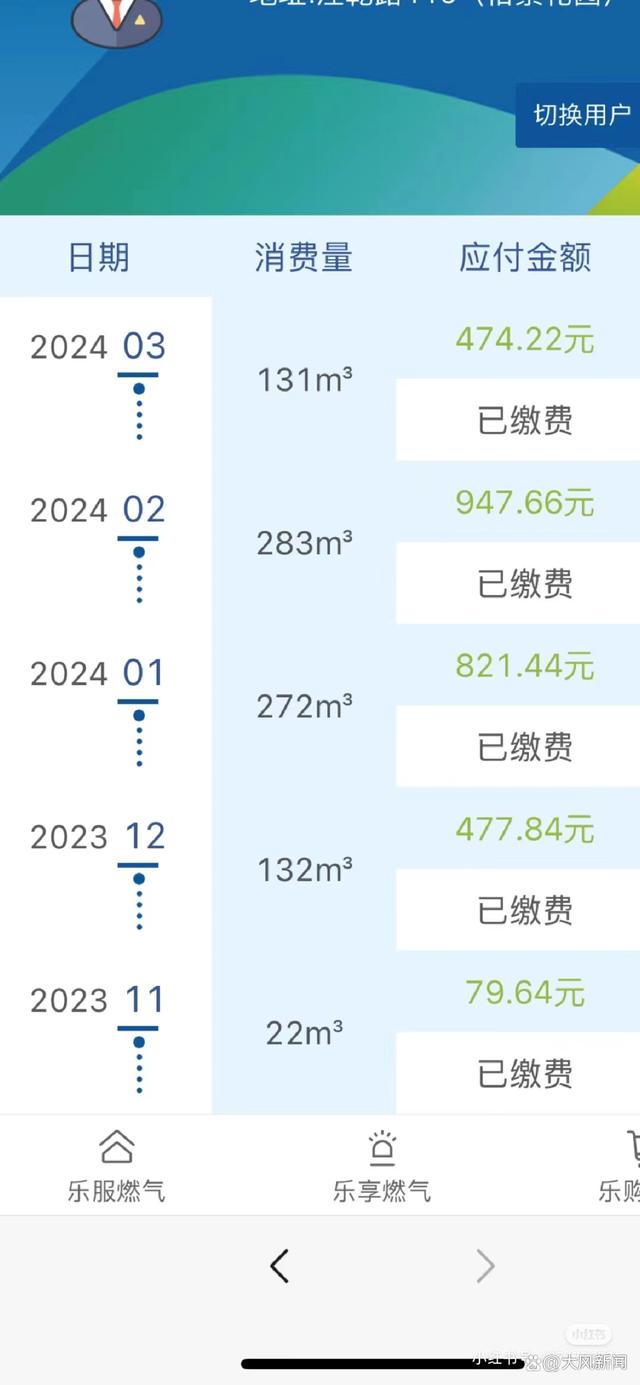Go back with the browser back arrow
640x1385 pixels.
tap(279, 1266)
